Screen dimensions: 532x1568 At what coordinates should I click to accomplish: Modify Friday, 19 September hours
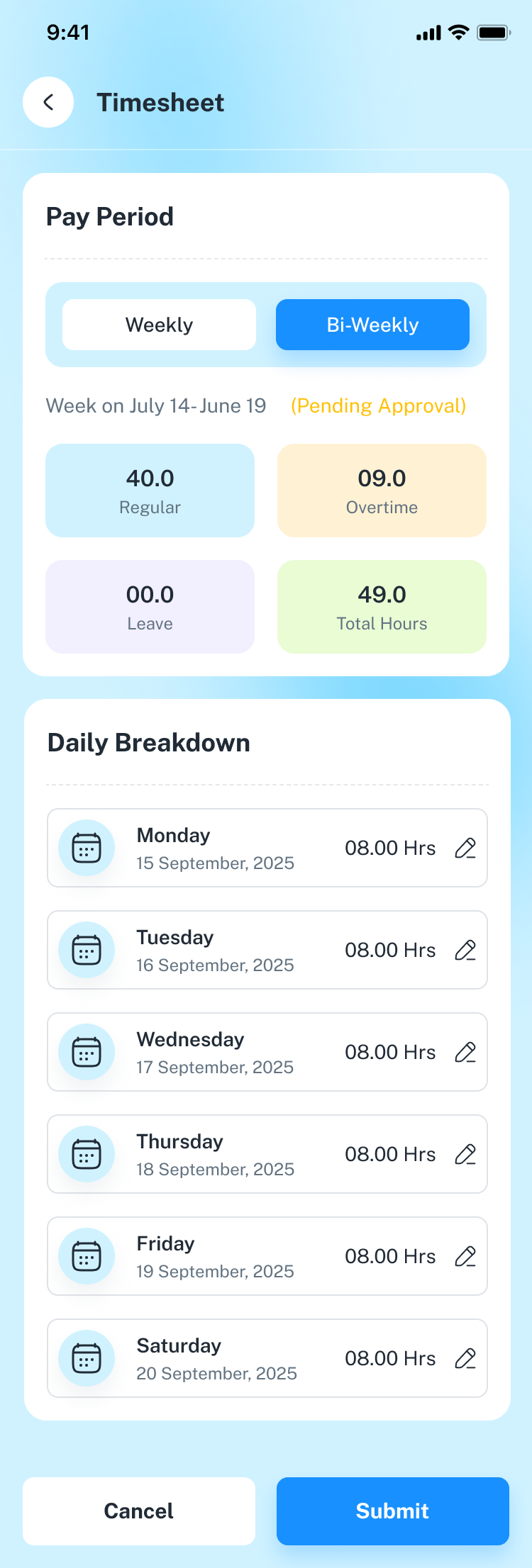coord(465,1256)
